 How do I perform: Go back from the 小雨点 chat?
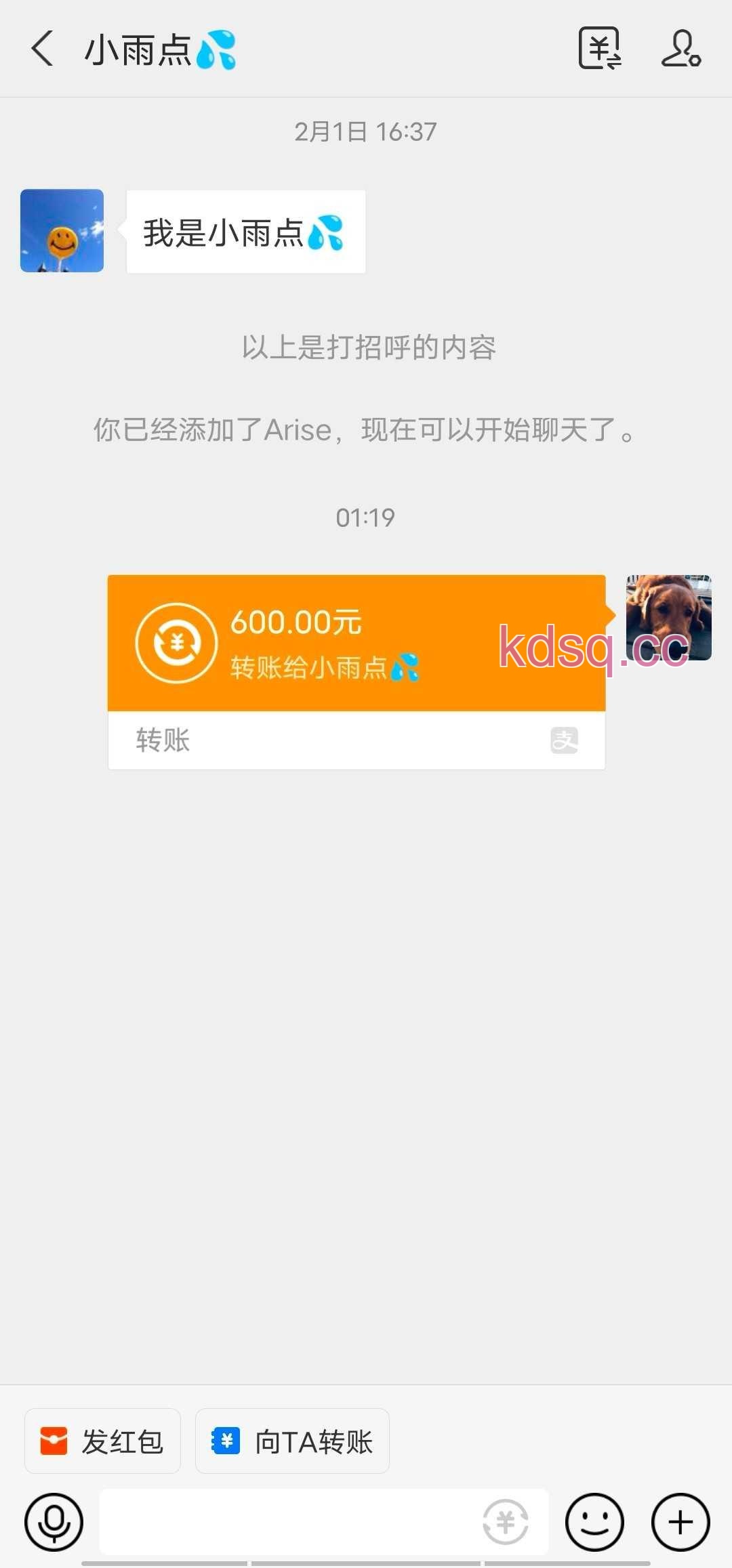click(x=42, y=49)
